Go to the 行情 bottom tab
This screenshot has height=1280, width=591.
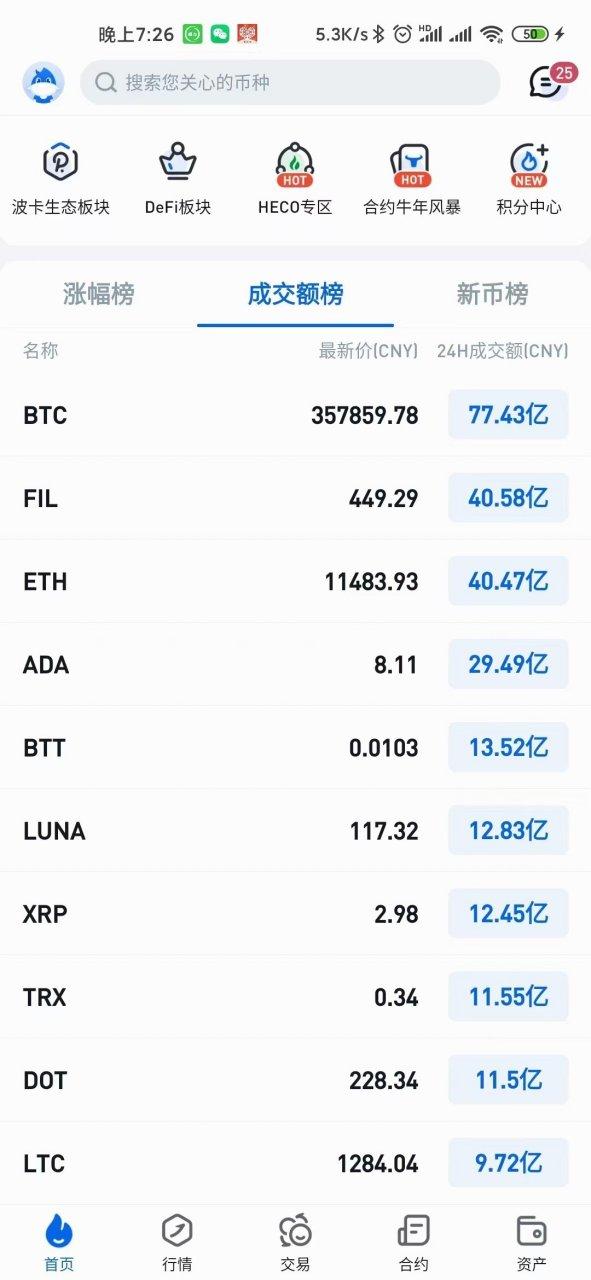tap(177, 1243)
